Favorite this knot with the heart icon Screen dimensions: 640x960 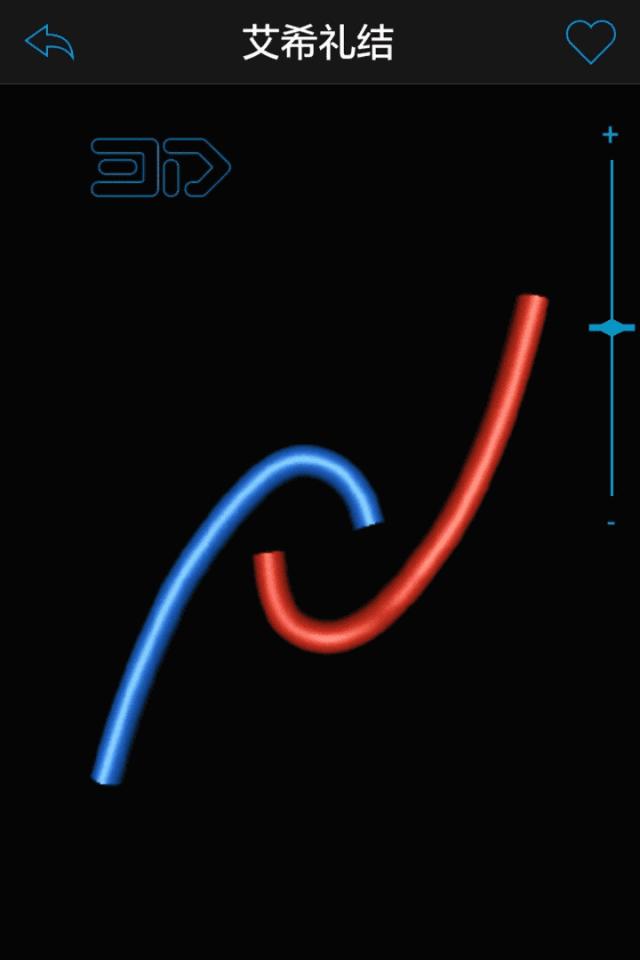(x=590, y=42)
